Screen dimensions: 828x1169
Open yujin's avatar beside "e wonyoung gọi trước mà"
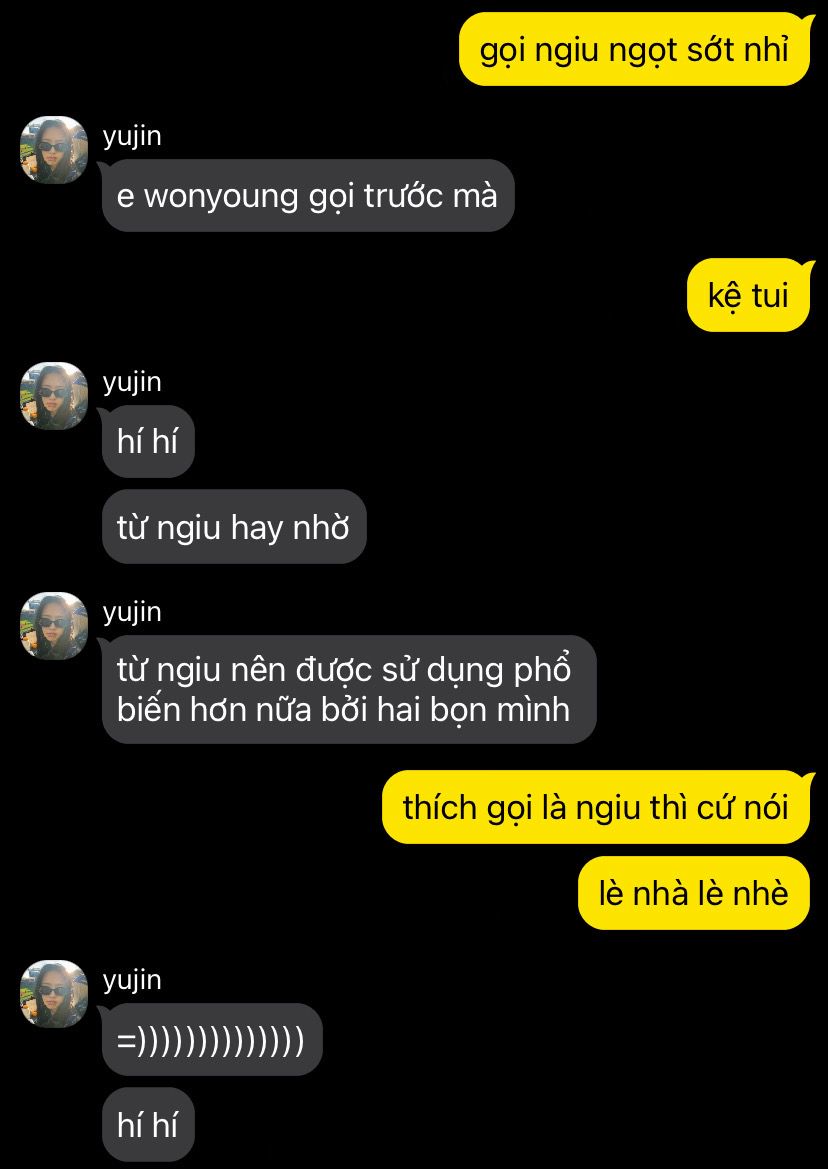click(x=54, y=150)
